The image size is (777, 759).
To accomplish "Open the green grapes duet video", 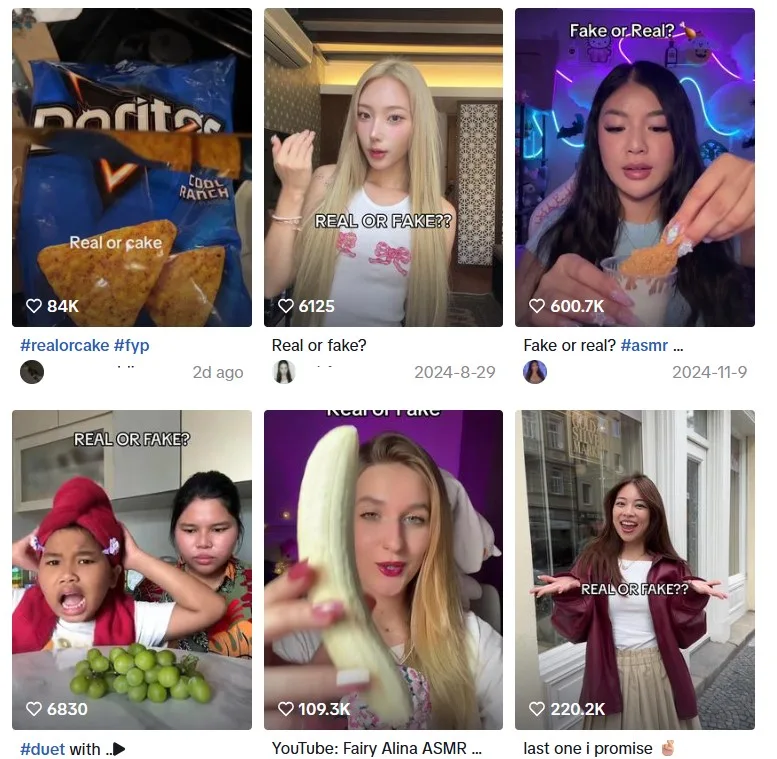I will [x=132, y=569].
